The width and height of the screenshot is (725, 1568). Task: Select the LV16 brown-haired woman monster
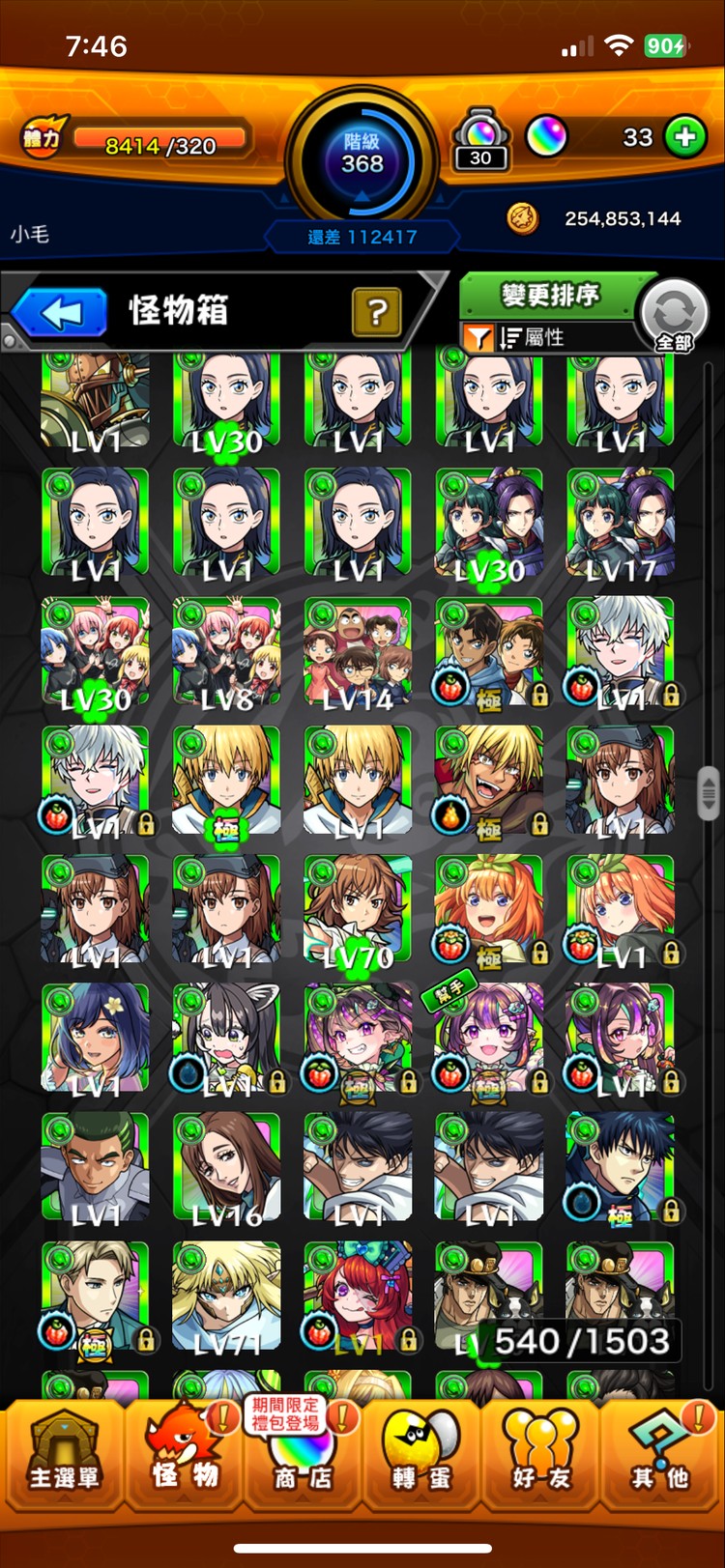click(x=226, y=1167)
